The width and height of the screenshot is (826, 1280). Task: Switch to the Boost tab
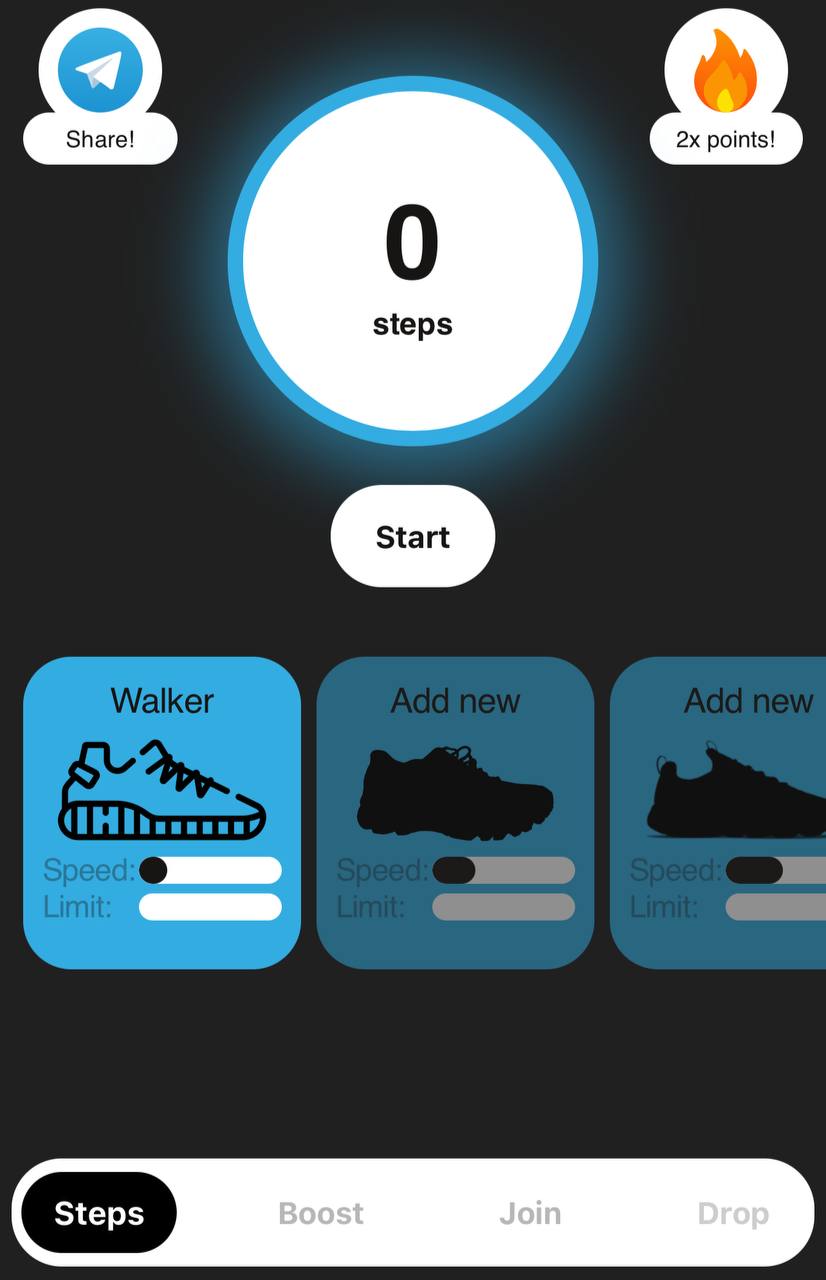point(321,1213)
